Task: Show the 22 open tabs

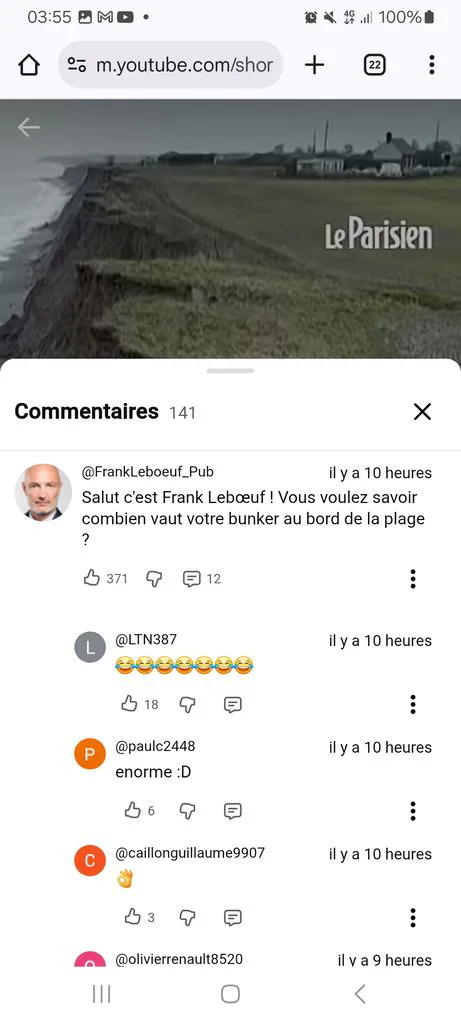Action: pos(374,65)
